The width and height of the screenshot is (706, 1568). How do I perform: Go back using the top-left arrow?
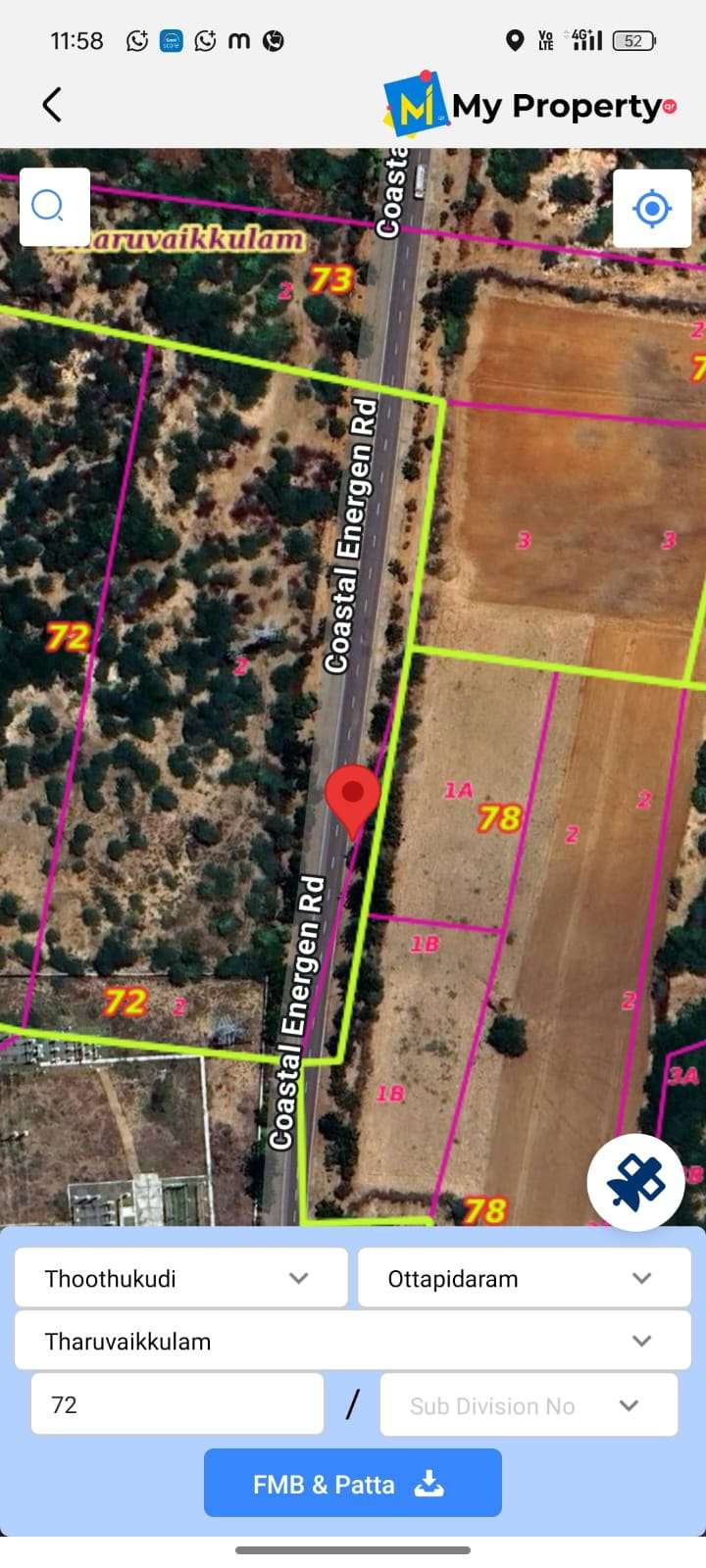click(x=53, y=105)
